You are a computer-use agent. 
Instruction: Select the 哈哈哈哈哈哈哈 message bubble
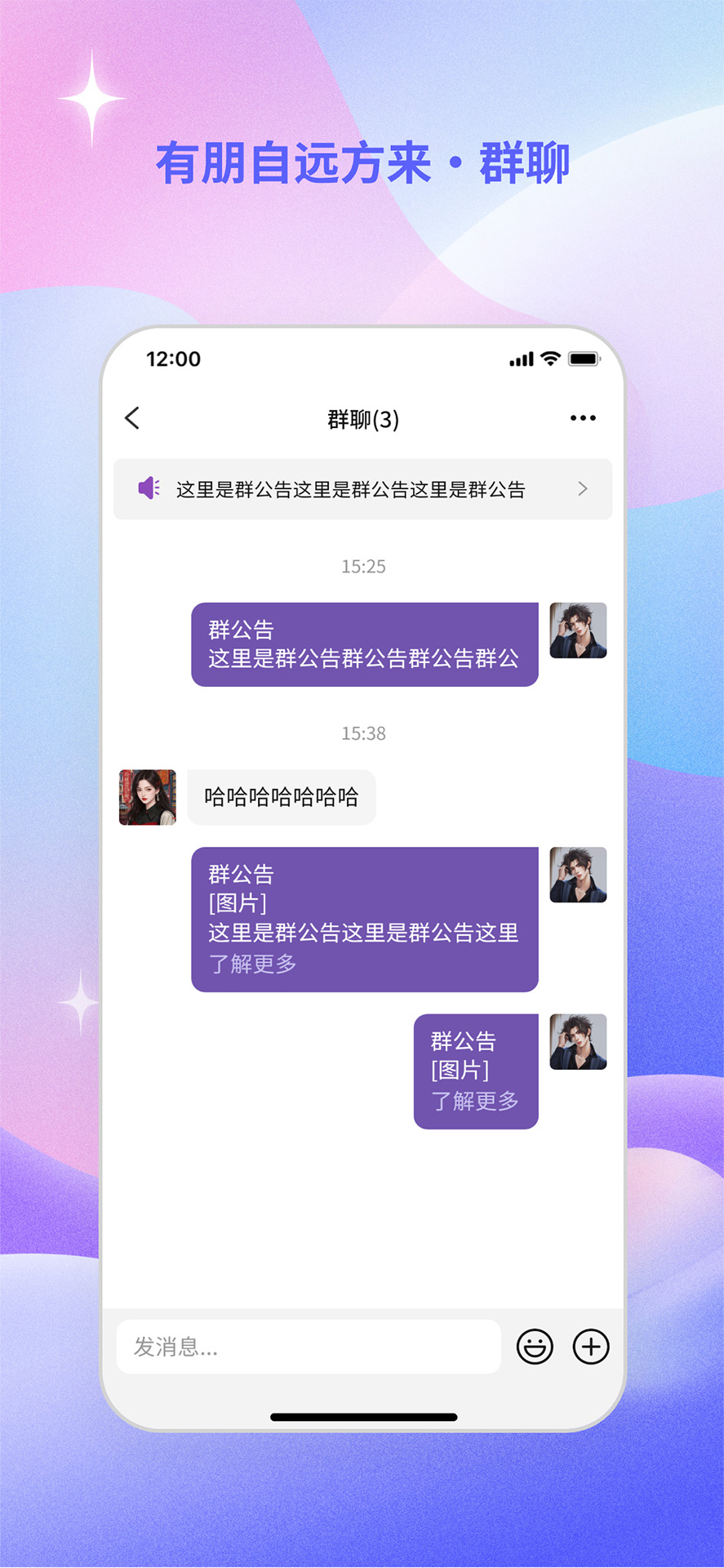pyautogui.click(x=282, y=797)
